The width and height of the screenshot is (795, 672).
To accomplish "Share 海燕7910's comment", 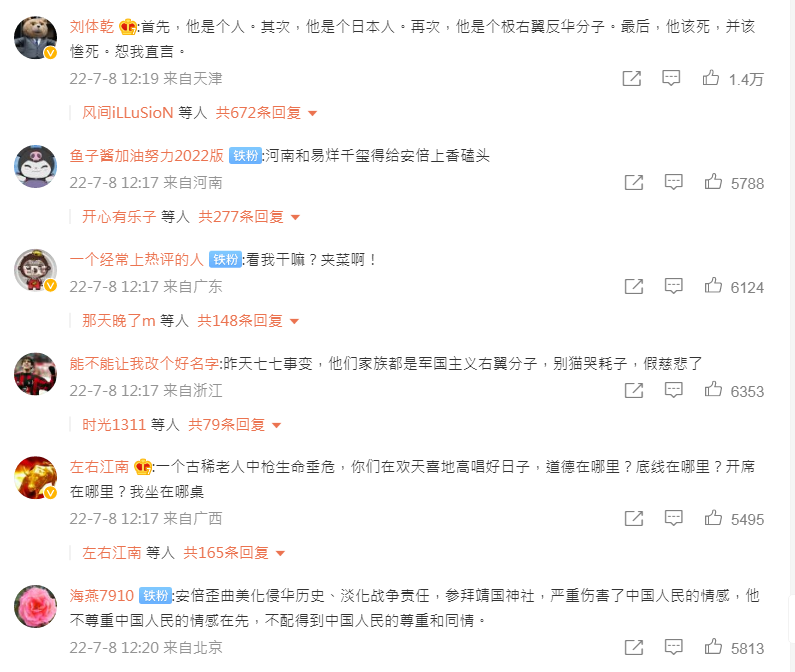I will click(632, 647).
